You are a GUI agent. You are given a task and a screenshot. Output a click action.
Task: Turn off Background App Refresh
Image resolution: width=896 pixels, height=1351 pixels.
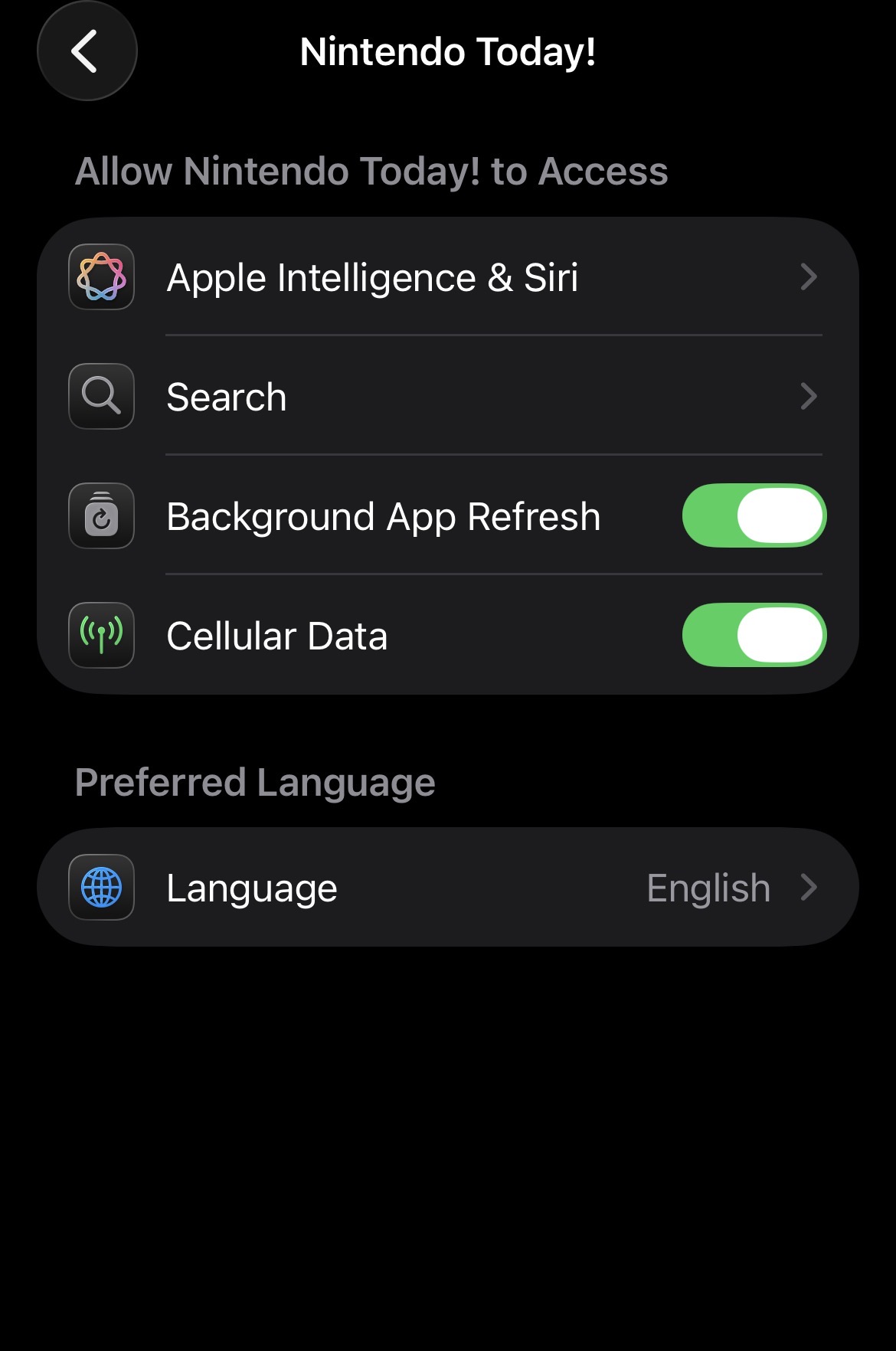(754, 515)
